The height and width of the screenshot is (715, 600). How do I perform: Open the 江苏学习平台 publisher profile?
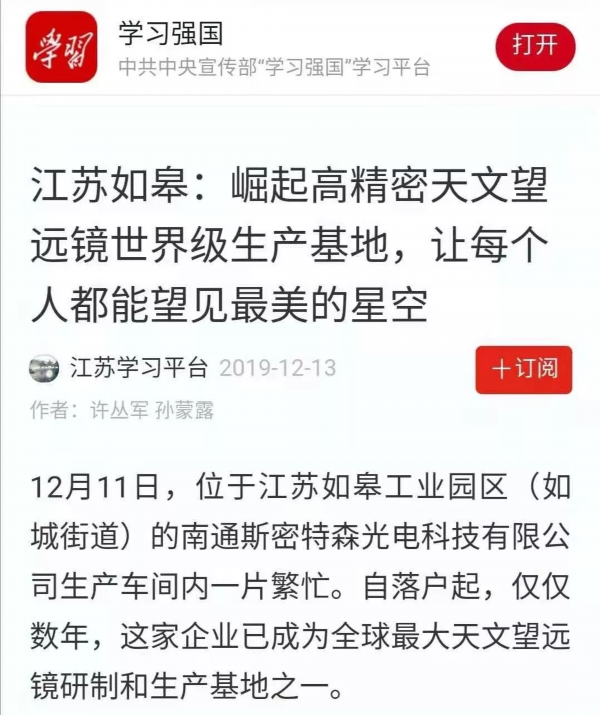tap(138, 367)
